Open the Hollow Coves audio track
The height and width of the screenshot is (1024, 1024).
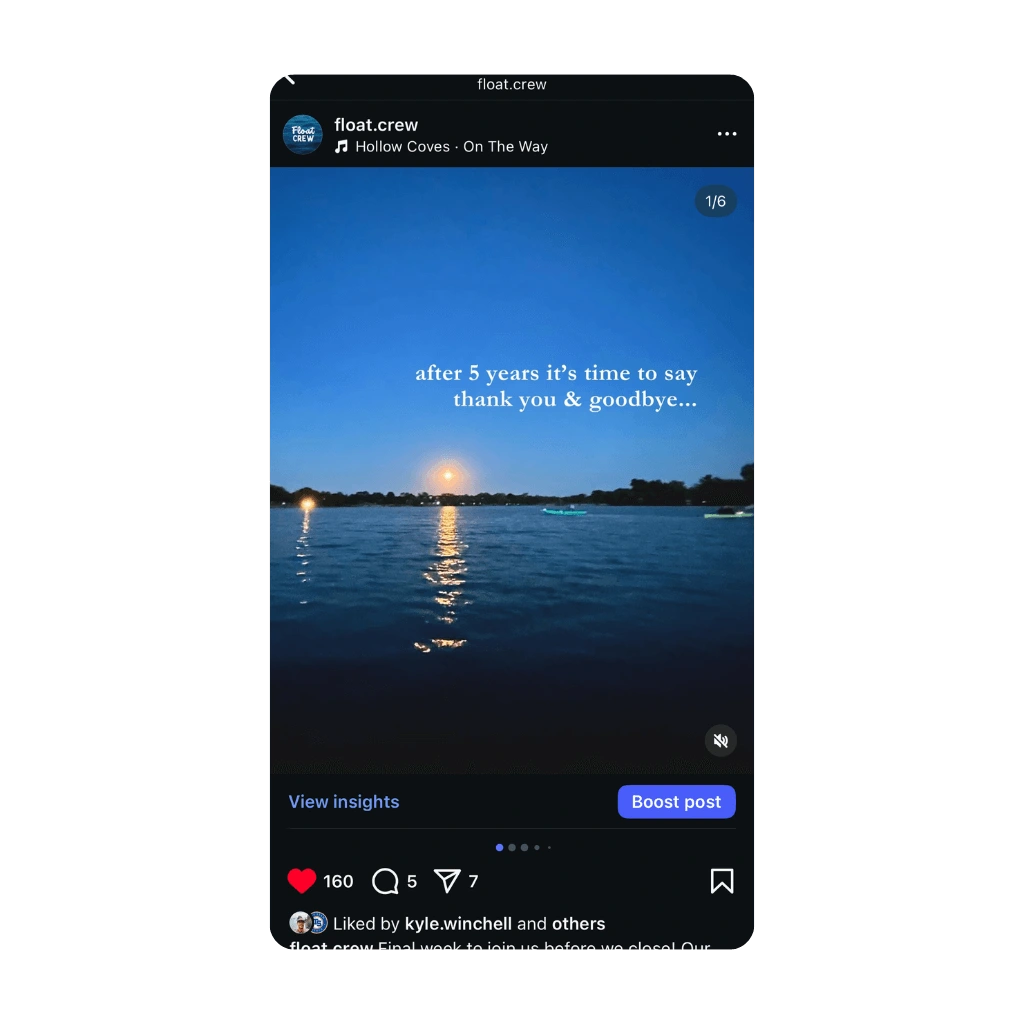click(442, 147)
